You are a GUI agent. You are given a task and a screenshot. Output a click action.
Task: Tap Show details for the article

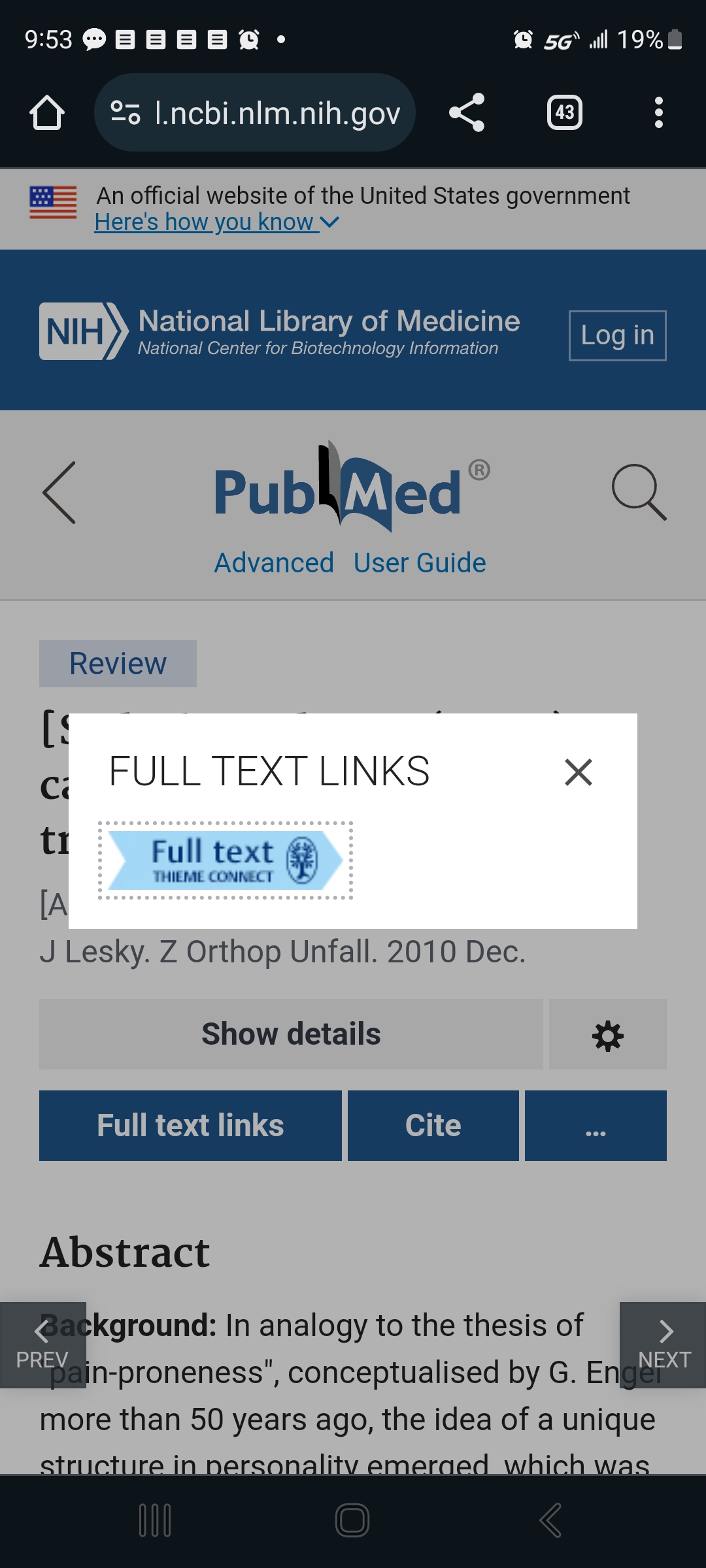291,1034
